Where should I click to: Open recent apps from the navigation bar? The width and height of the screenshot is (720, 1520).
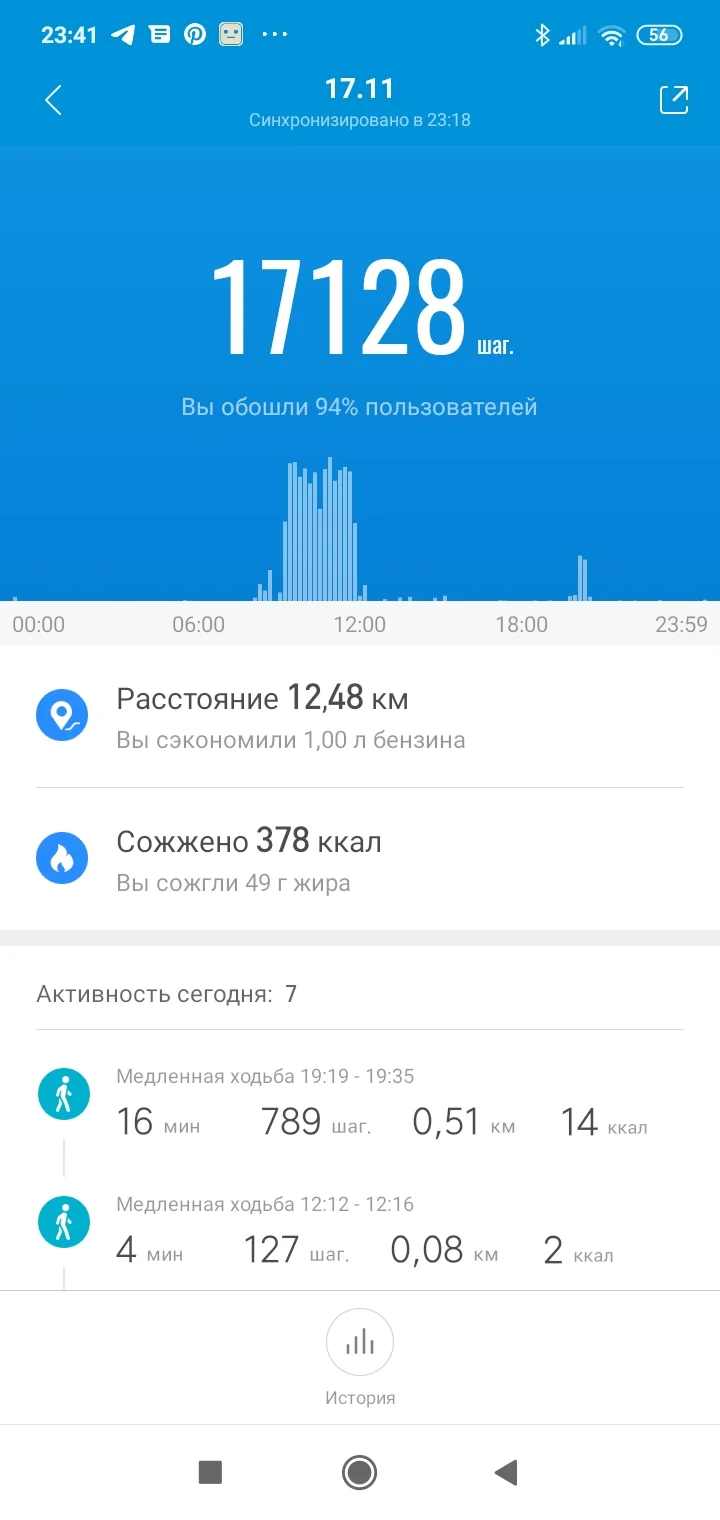click(x=210, y=1472)
